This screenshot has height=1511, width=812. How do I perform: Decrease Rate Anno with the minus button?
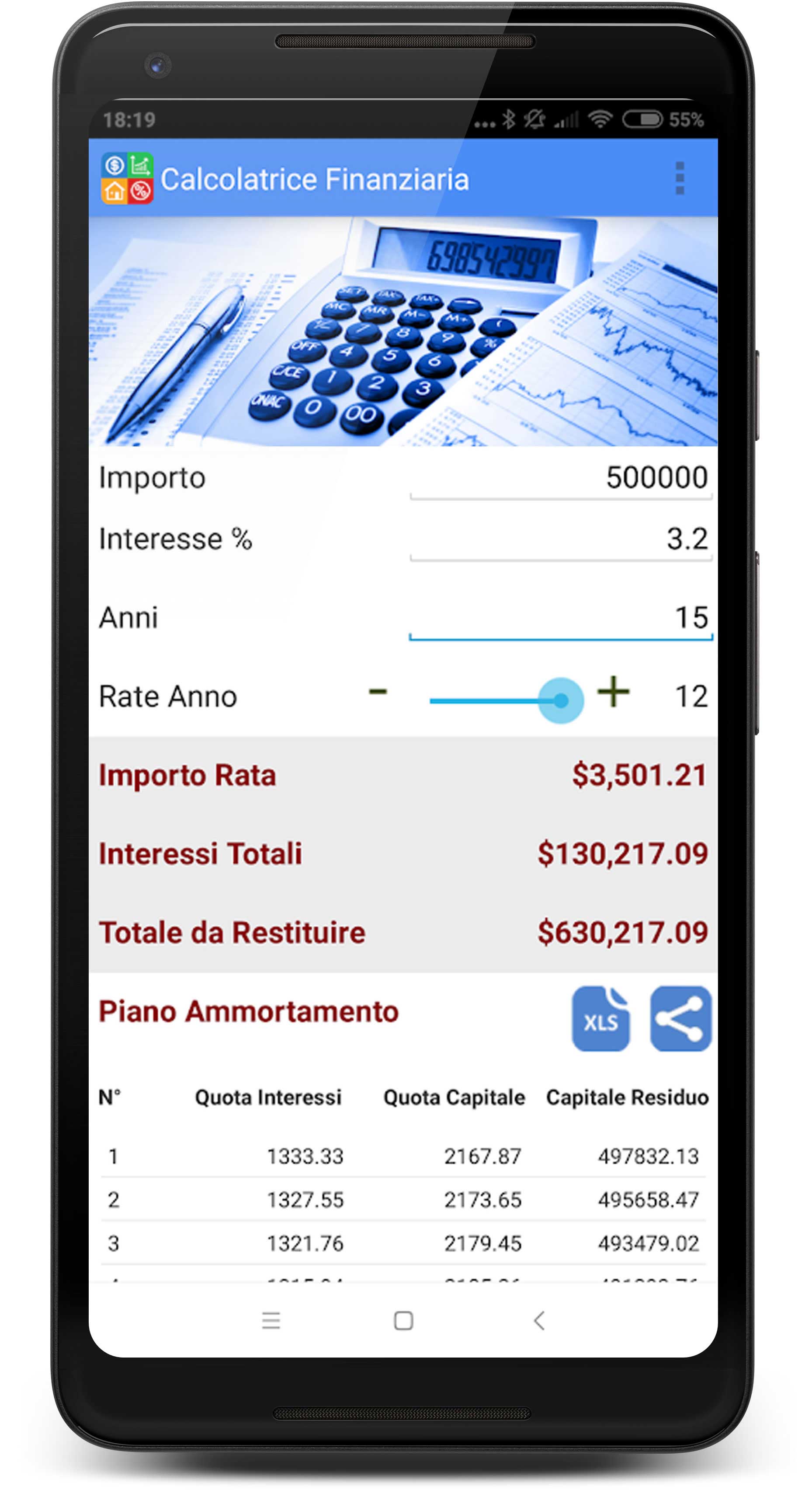tap(378, 692)
